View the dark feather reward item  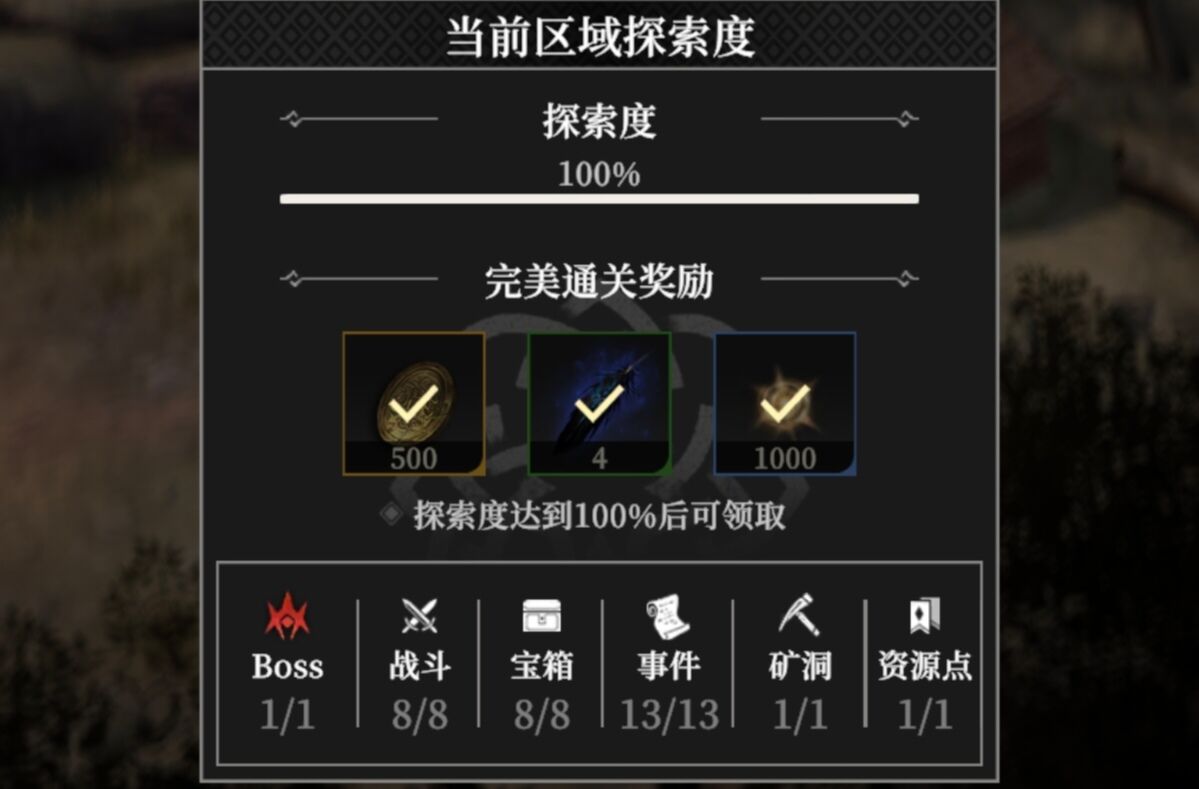[599, 403]
